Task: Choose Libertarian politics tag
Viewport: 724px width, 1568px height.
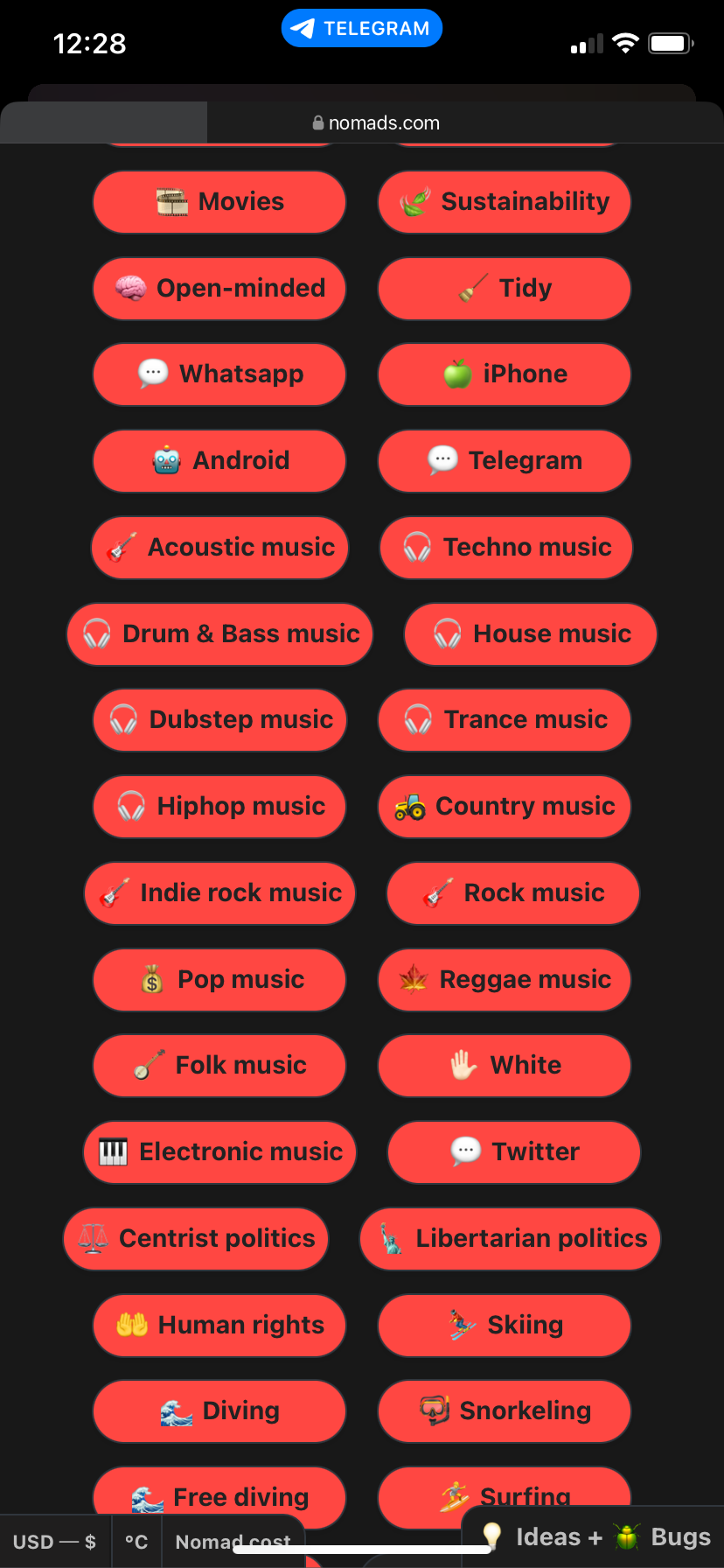Action: coord(510,1238)
